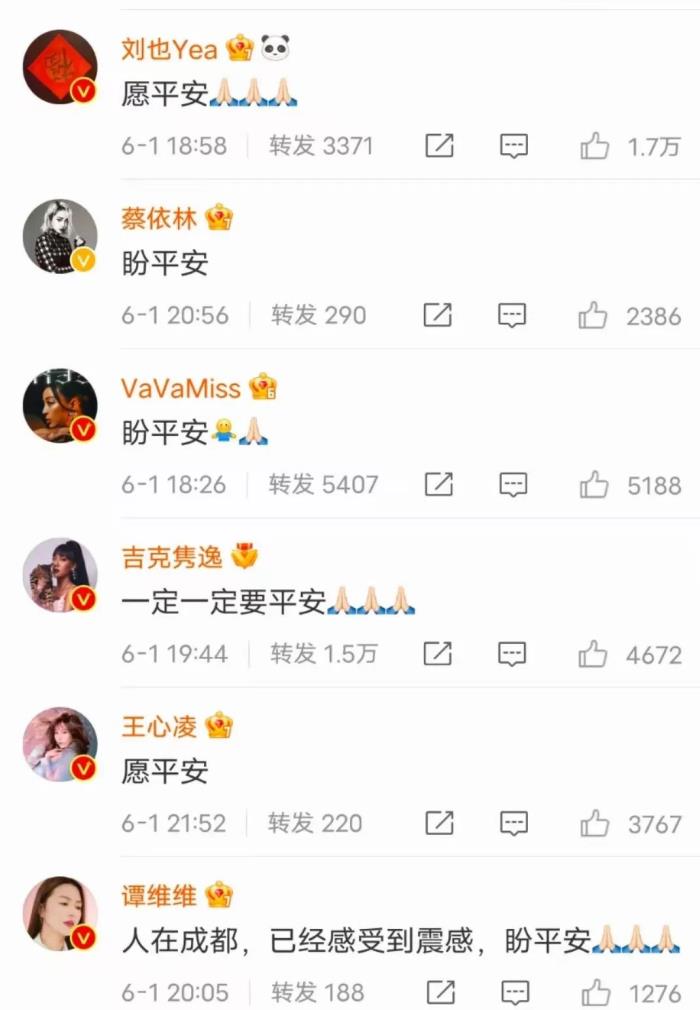This screenshot has width=700, height=1010.
Task: View 蔡依林's profile avatar
Action: tap(60, 237)
